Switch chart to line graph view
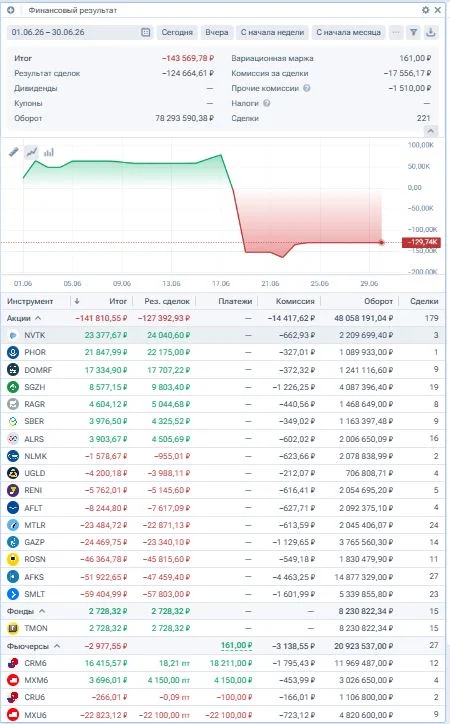 [31, 151]
